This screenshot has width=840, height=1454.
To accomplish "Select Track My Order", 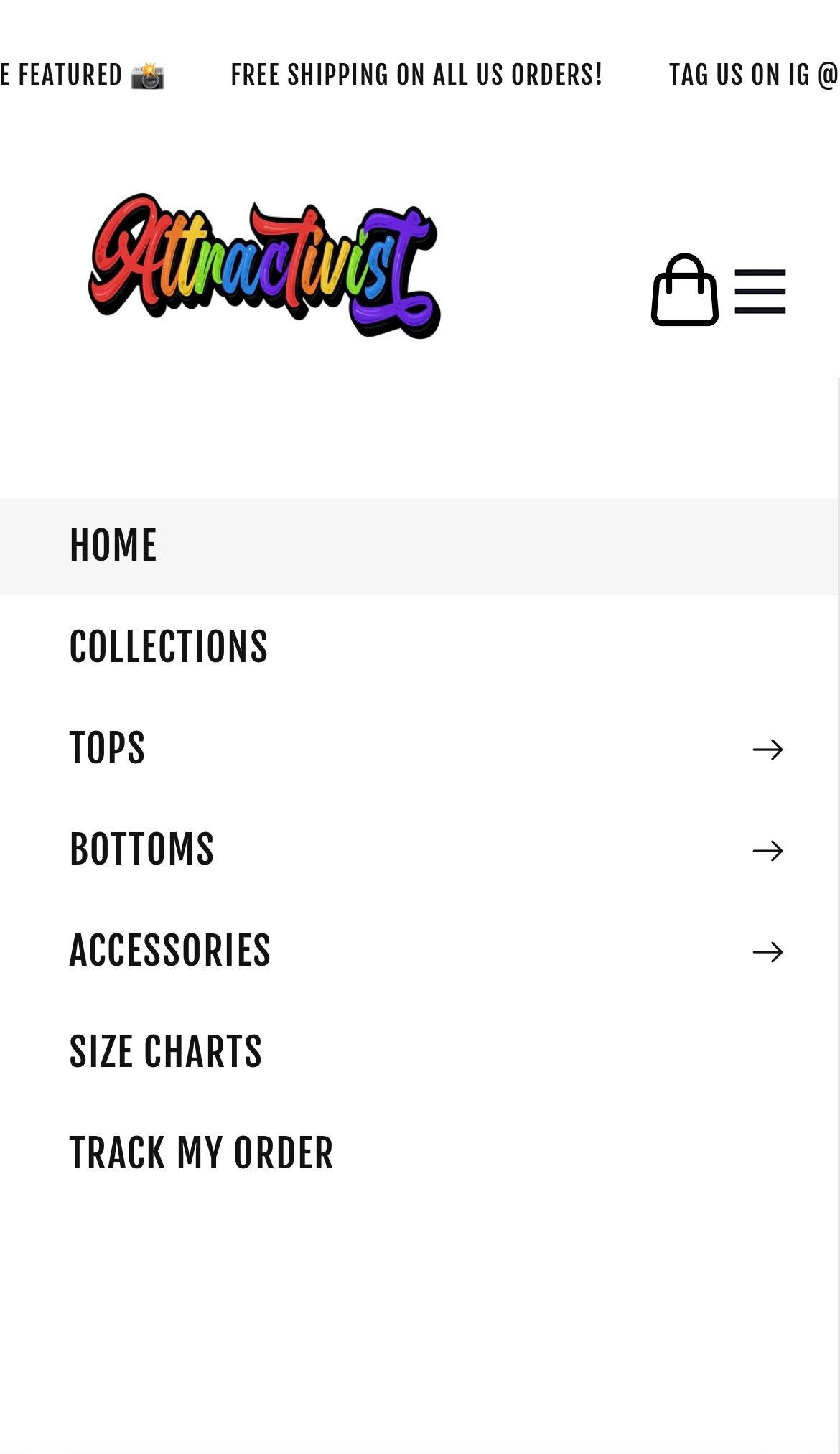I will tap(201, 1153).
